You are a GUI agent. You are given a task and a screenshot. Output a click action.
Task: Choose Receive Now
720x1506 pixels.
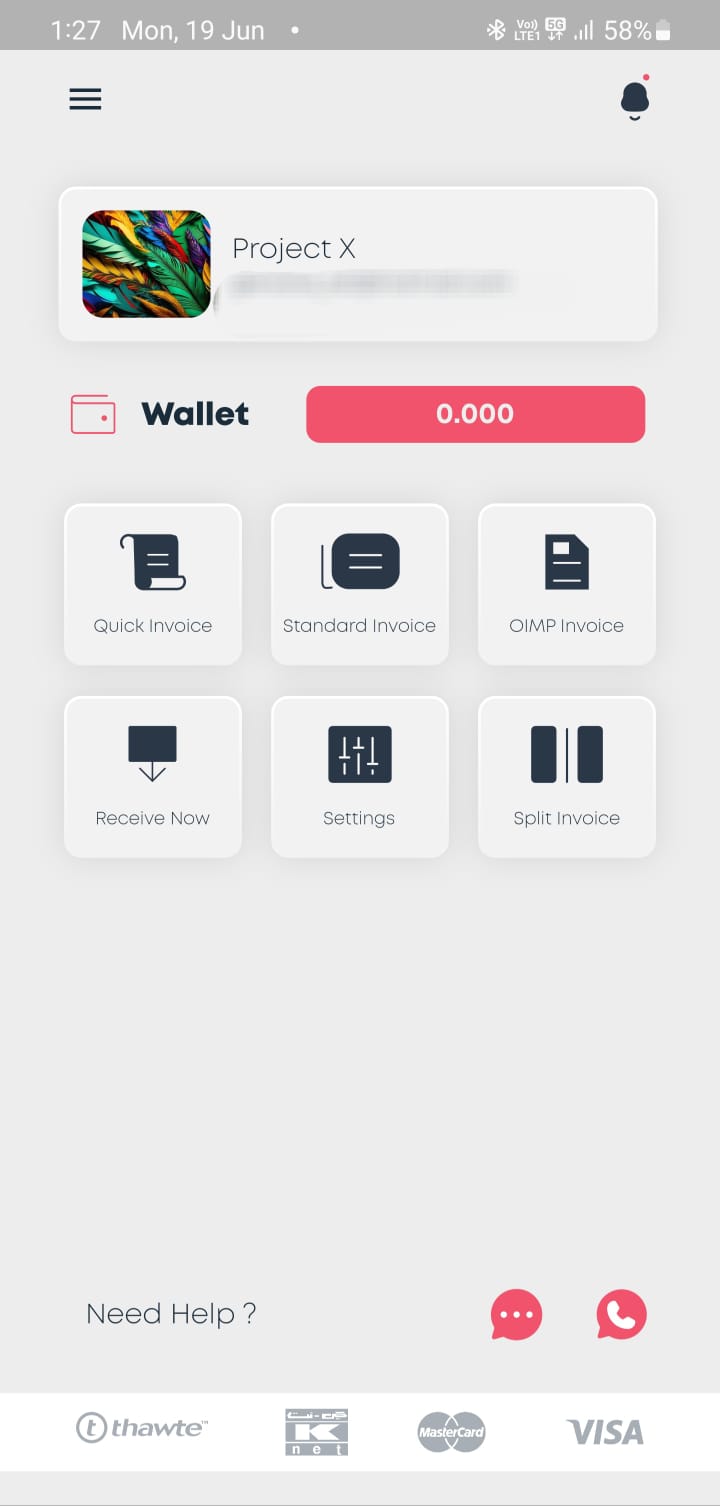tap(153, 777)
